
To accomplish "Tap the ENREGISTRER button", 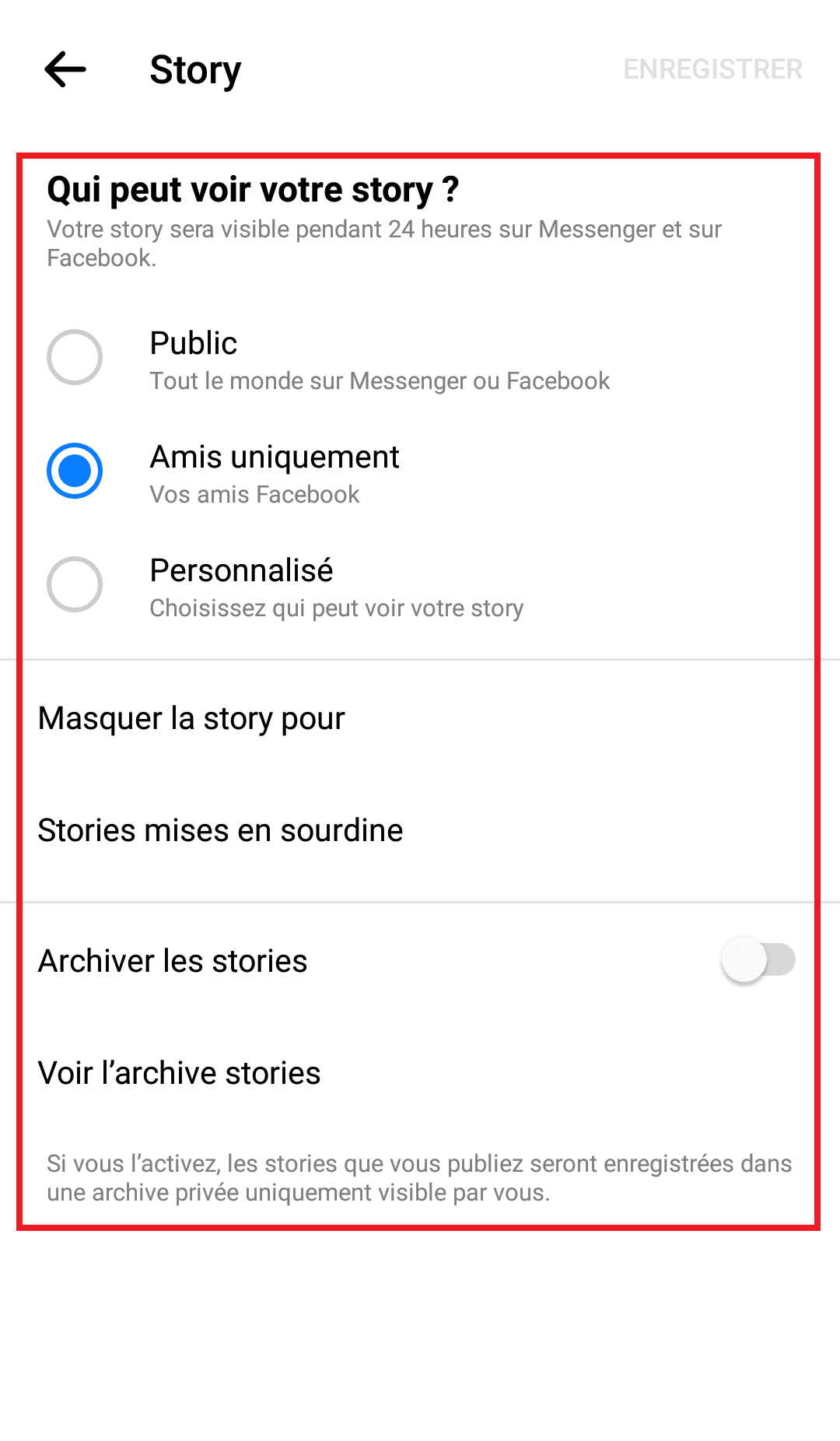I will 712,70.
